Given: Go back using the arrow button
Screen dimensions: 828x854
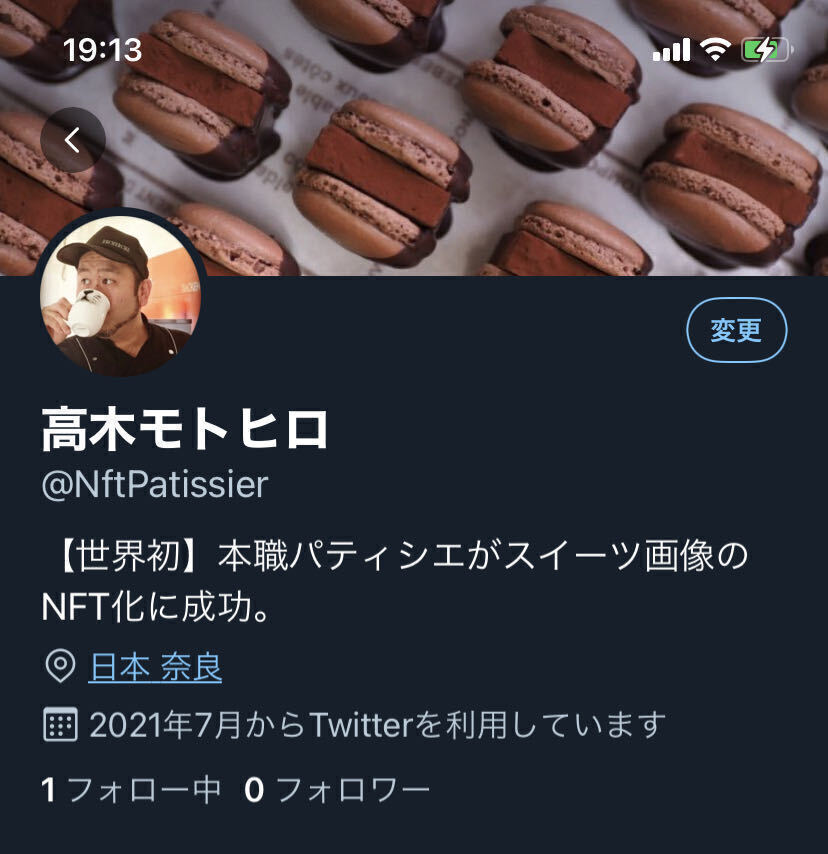Looking at the screenshot, I should tap(73, 140).
